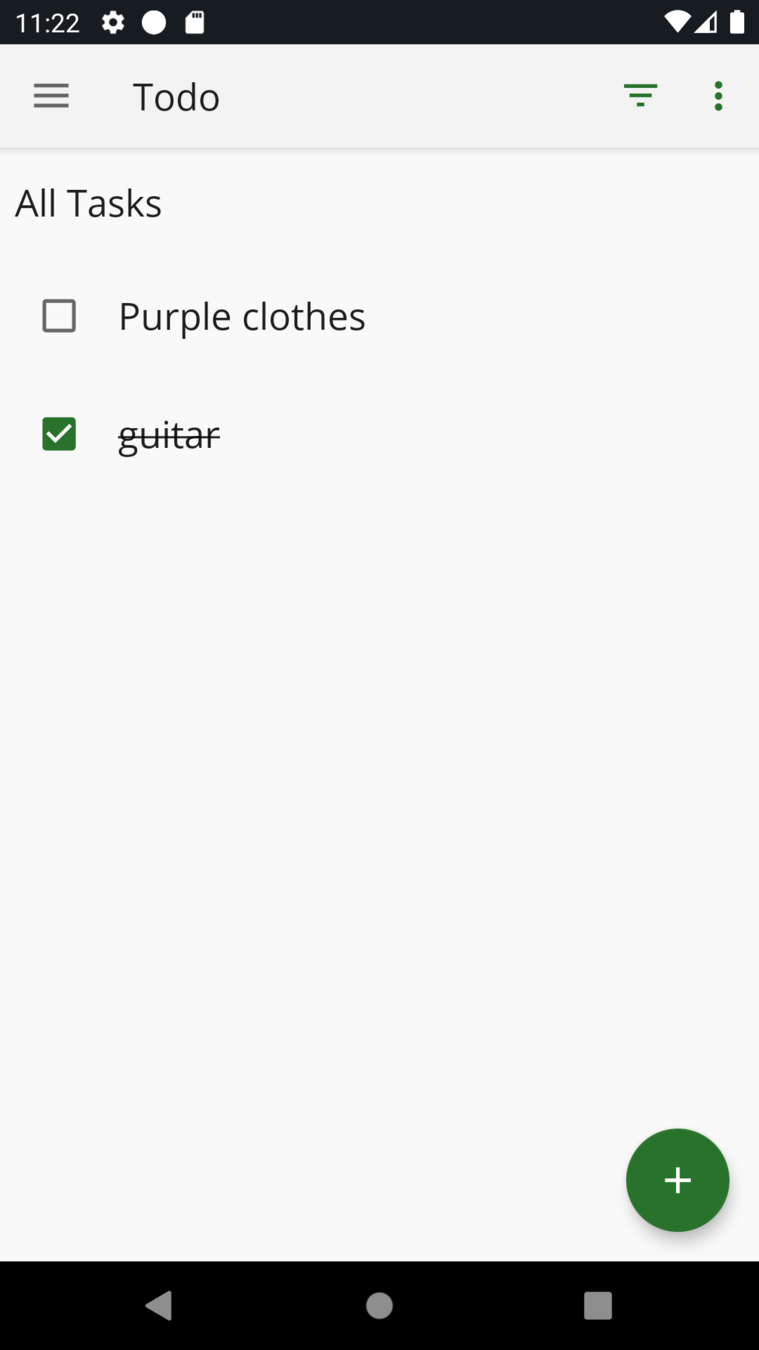Screen dimensions: 759x1350
Task: Open the Purple clothes task details
Action: [242, 316]
